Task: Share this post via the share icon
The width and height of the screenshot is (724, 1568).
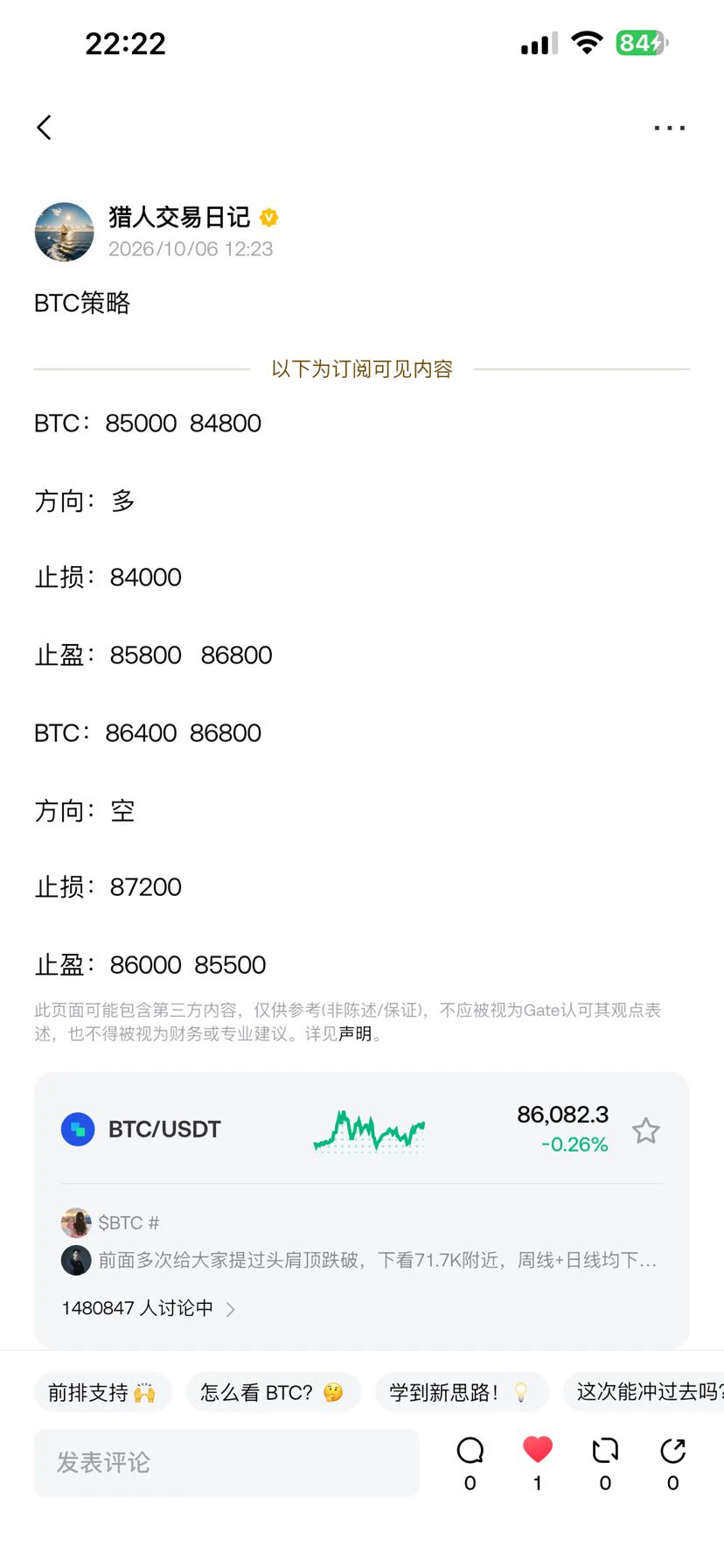Action: click(672, 1463)
